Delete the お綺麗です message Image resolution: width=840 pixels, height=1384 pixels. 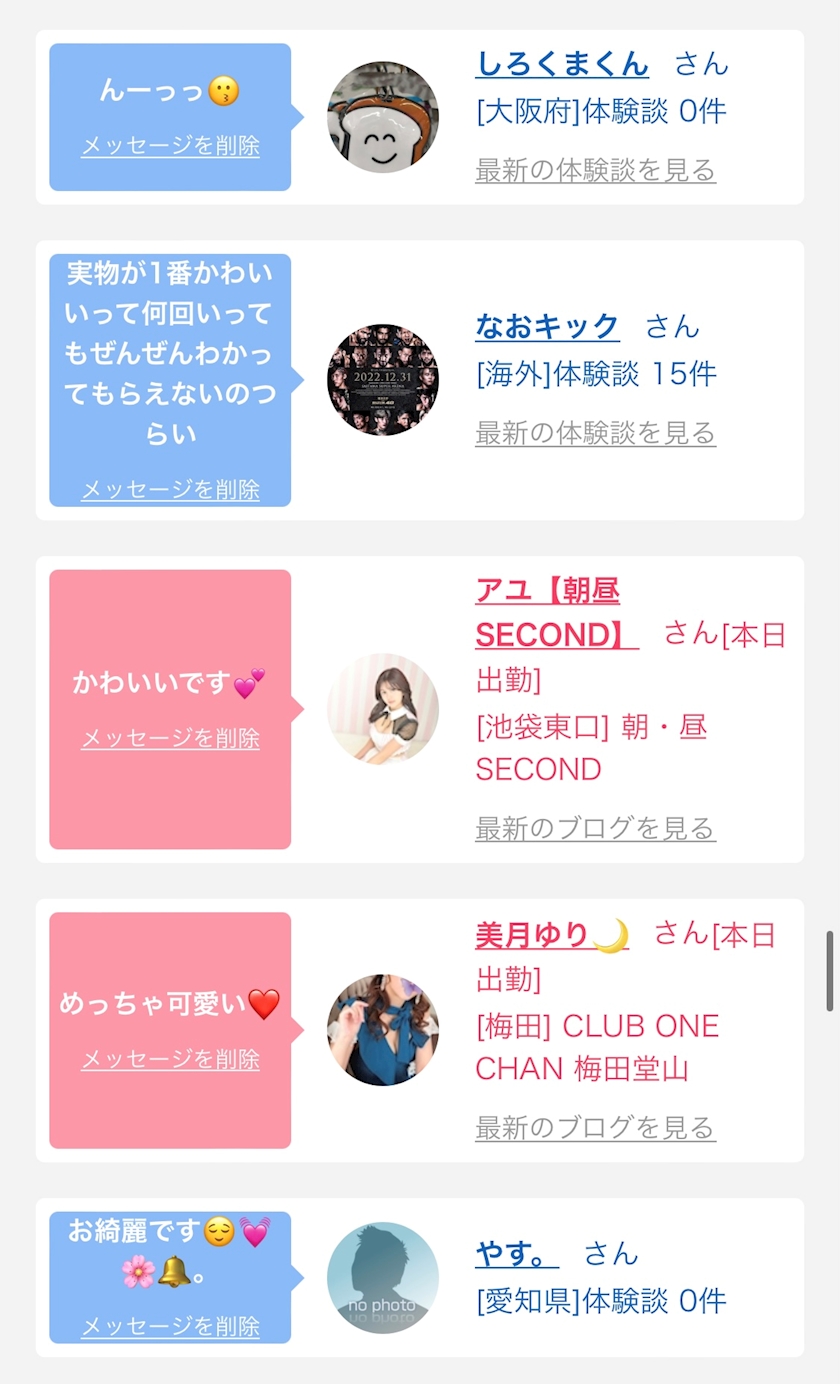[x=170, y=1327]
